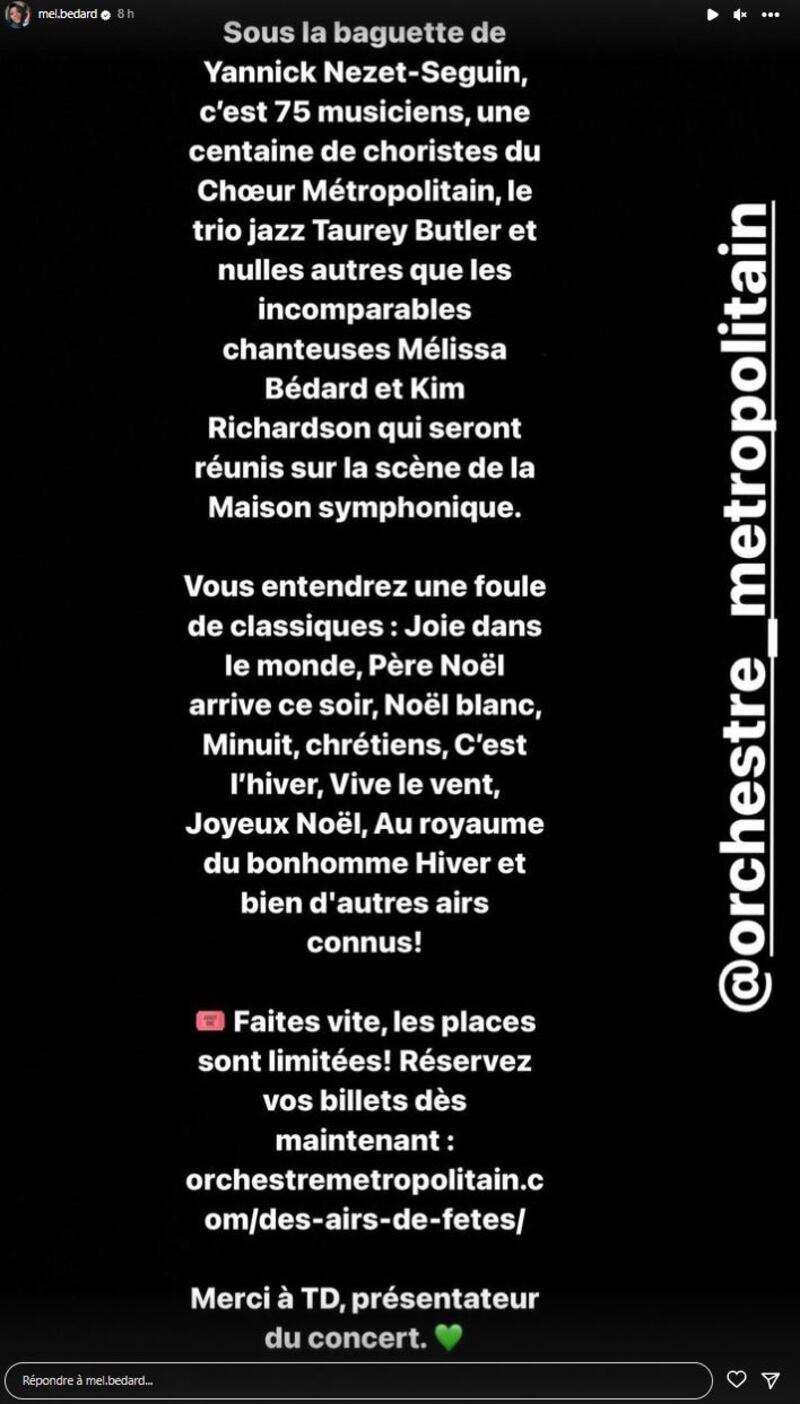Image resolution: width=800 pixels, height=1404 pixels.
Task: Tap the mel.bedard username
Action: pos(67,15)
